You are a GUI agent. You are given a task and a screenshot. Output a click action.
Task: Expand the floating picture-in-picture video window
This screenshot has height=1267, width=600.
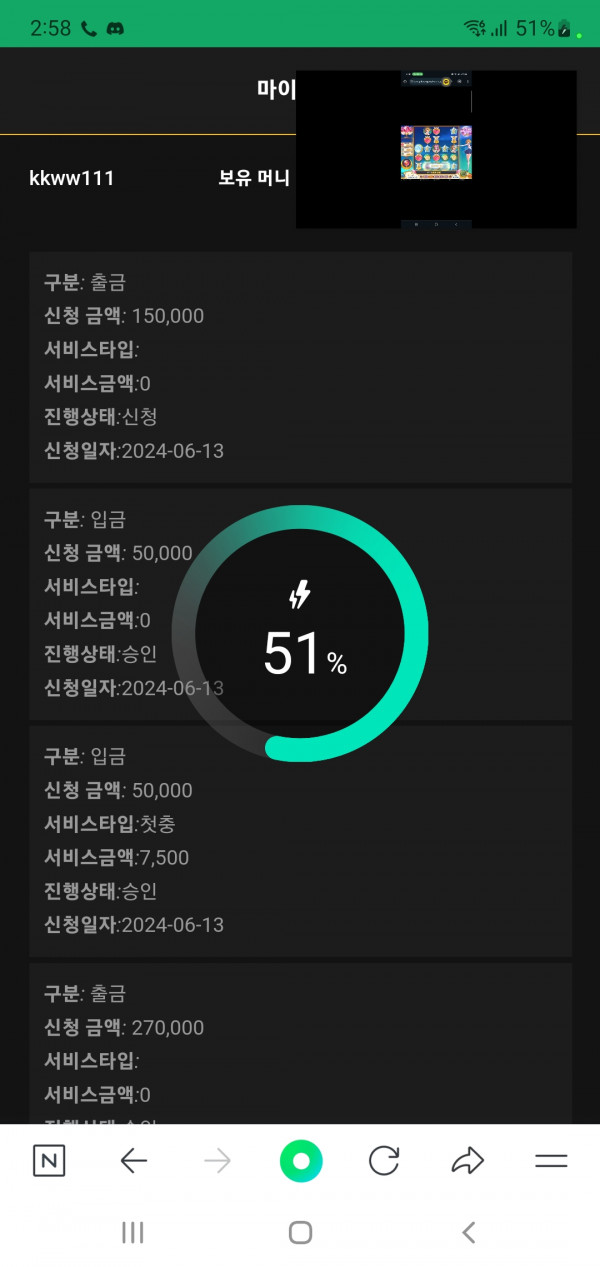[x=436, y=150]
